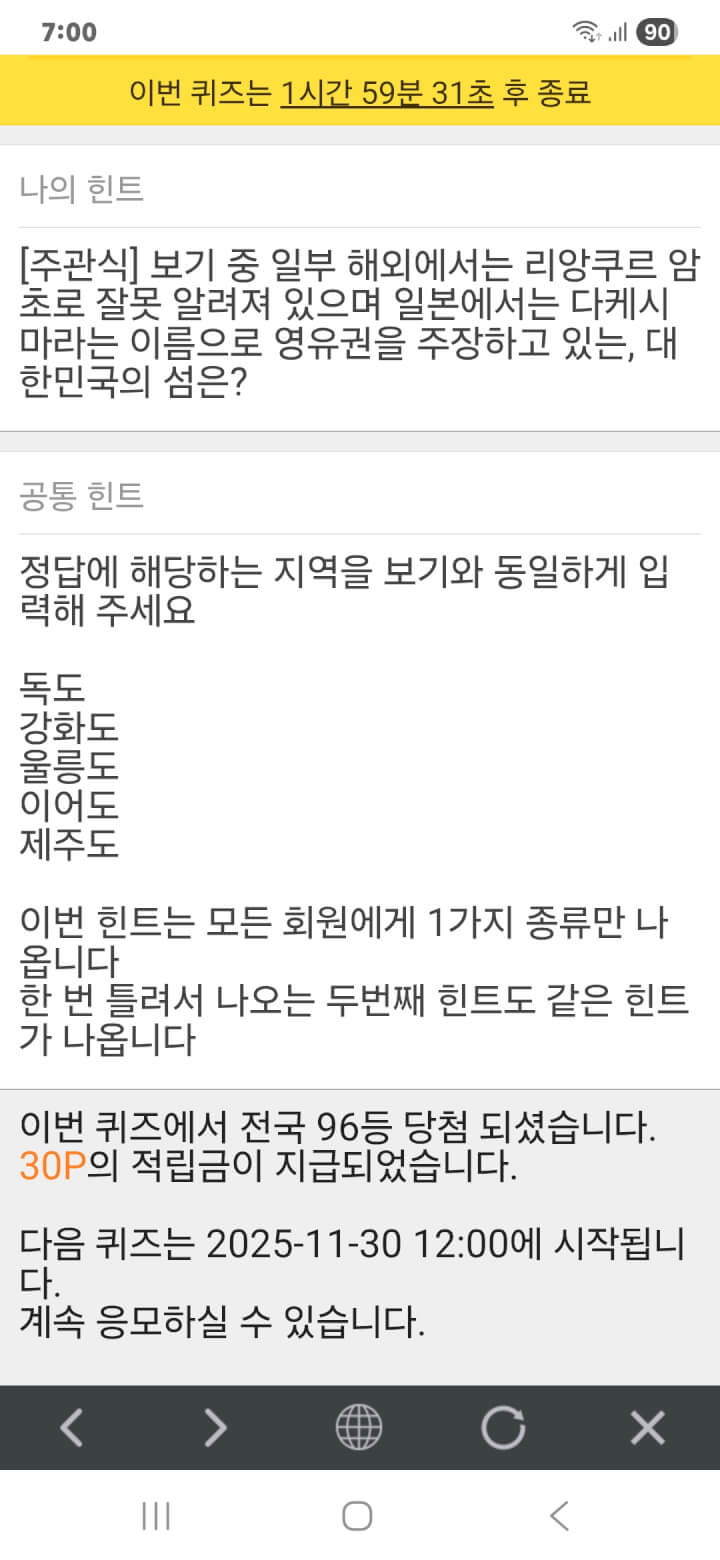Open recent apps from navigation bar

pos(156,1516)
